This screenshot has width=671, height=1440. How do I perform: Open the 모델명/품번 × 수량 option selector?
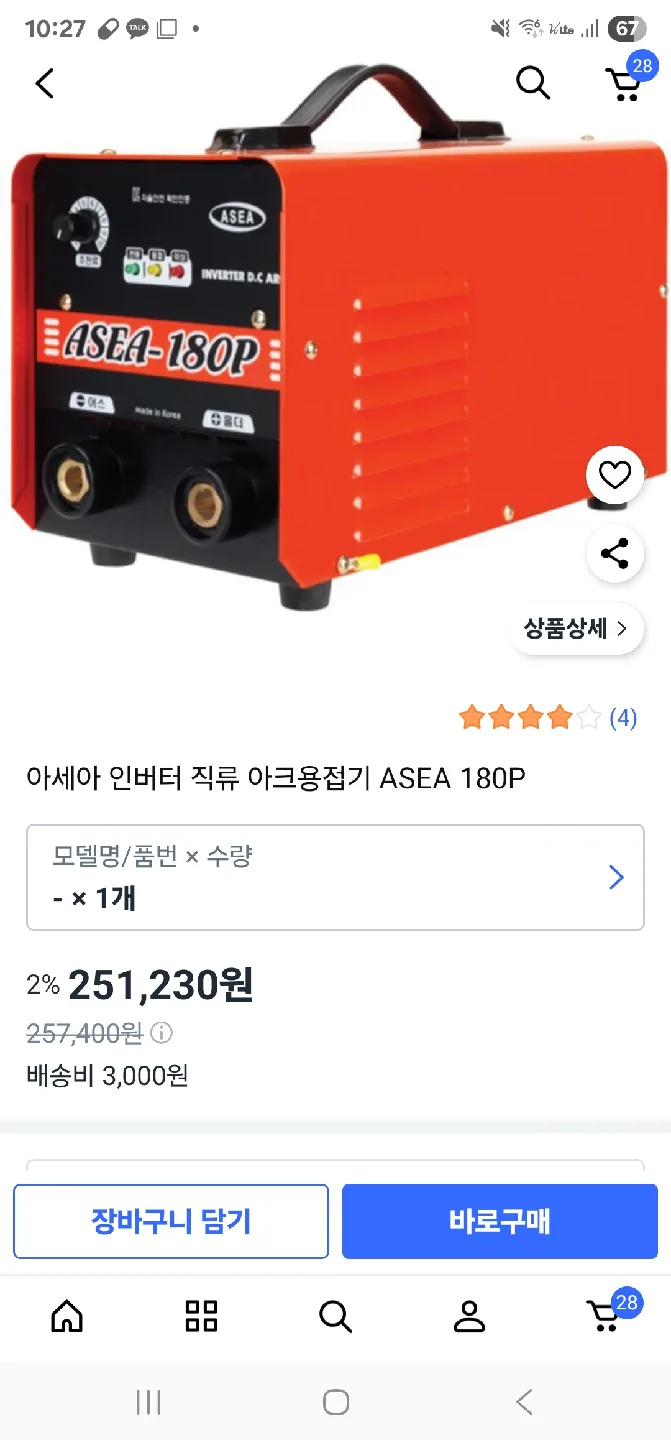(x=335, y=877)
